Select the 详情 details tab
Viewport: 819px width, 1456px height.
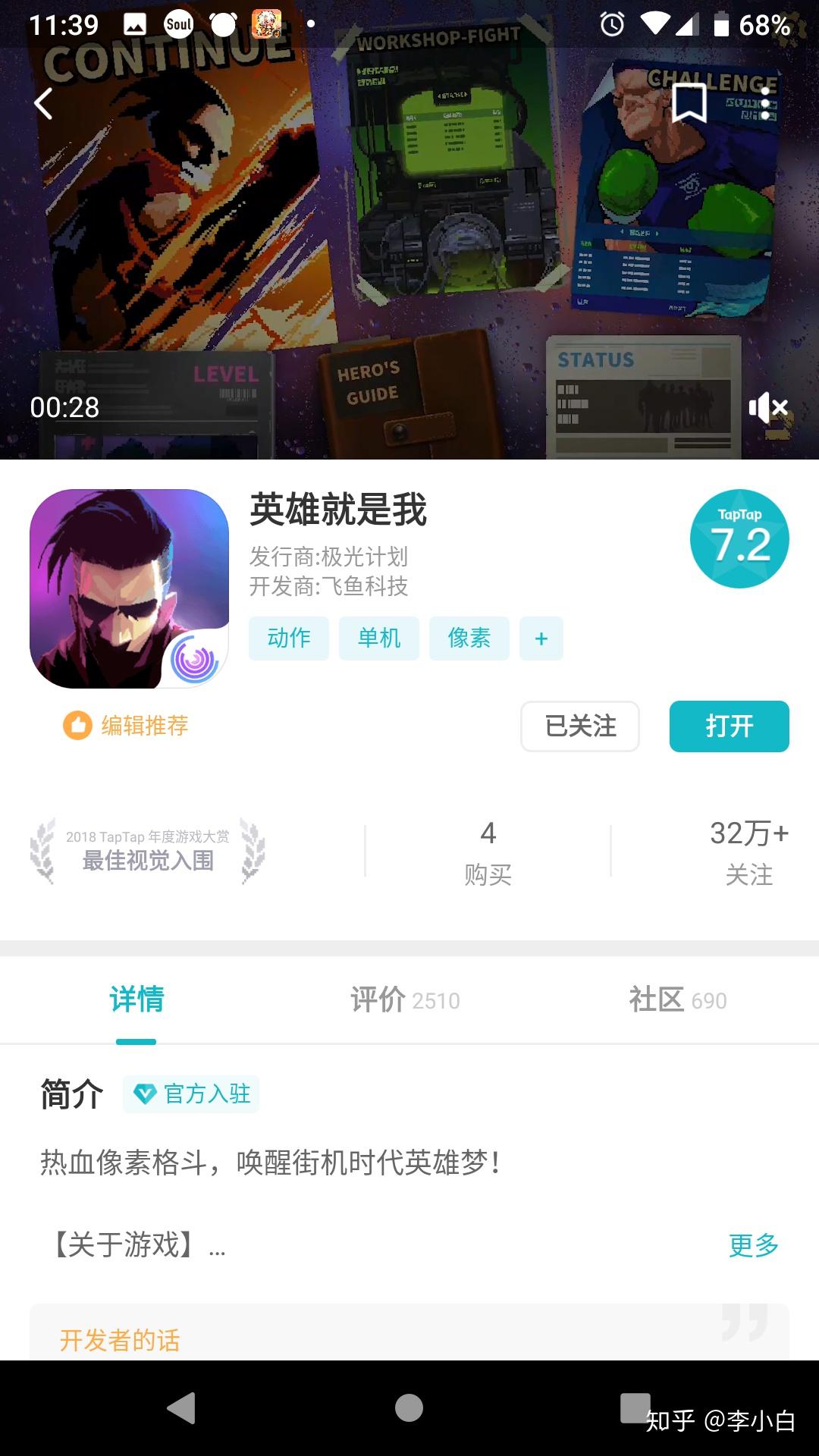point(136,999)
